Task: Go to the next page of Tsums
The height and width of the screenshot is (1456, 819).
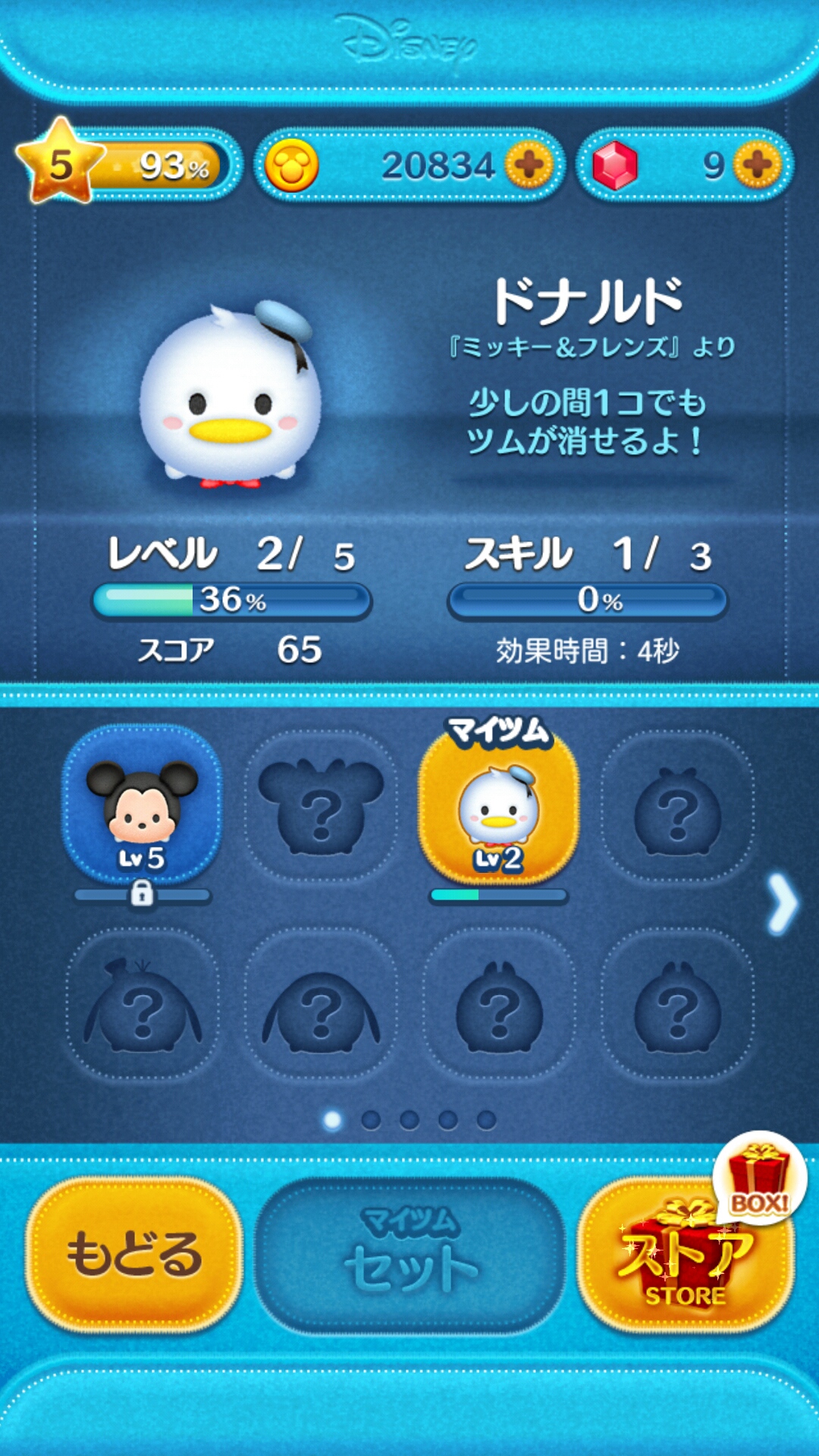Action: pyautogui.click(x=782, y=902)
